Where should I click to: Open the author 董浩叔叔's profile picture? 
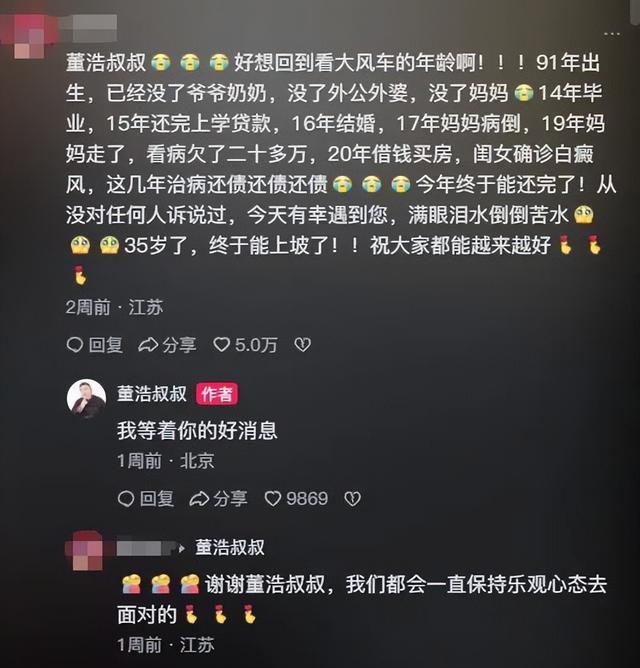(87, 399)
